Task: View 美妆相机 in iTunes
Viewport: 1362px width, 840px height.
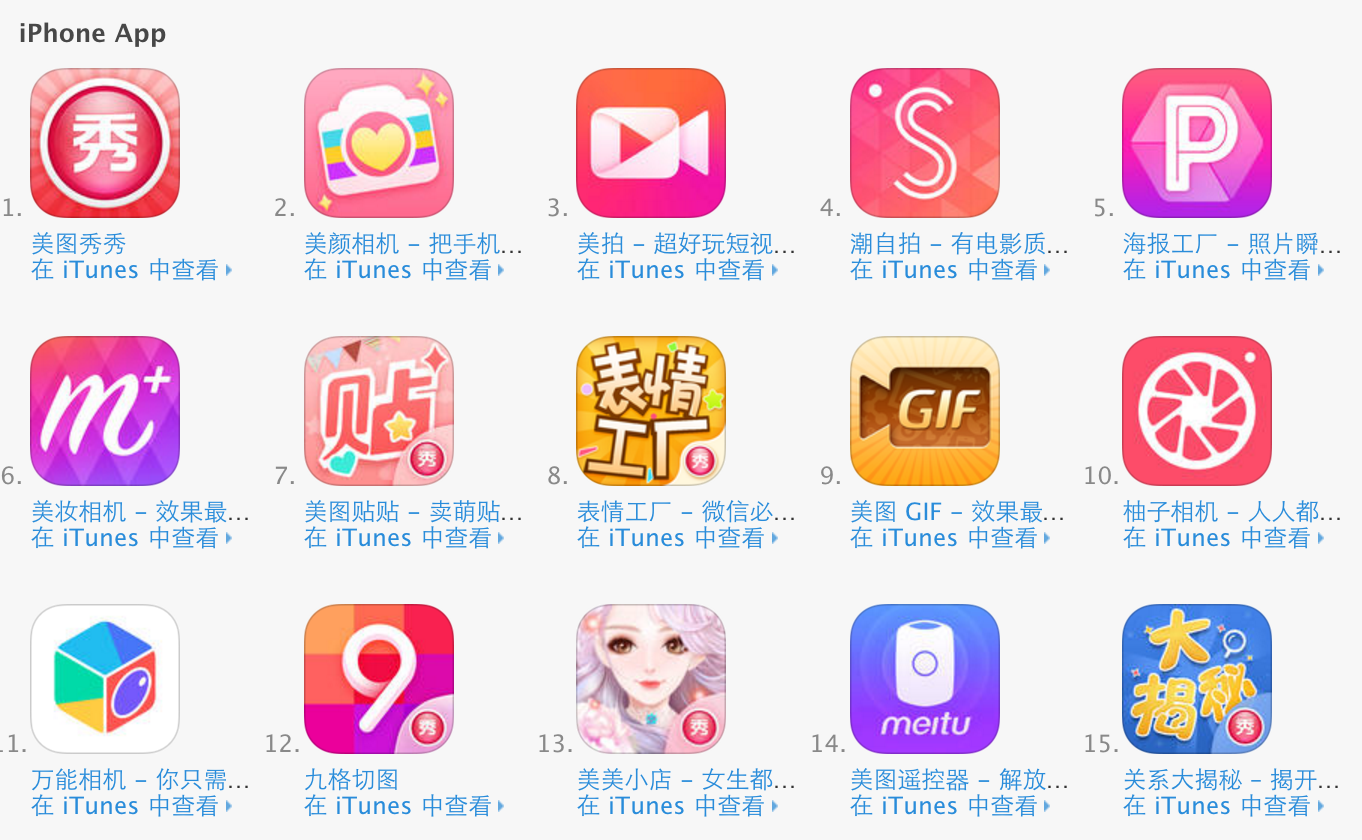Action: click(x=131, y=538)
